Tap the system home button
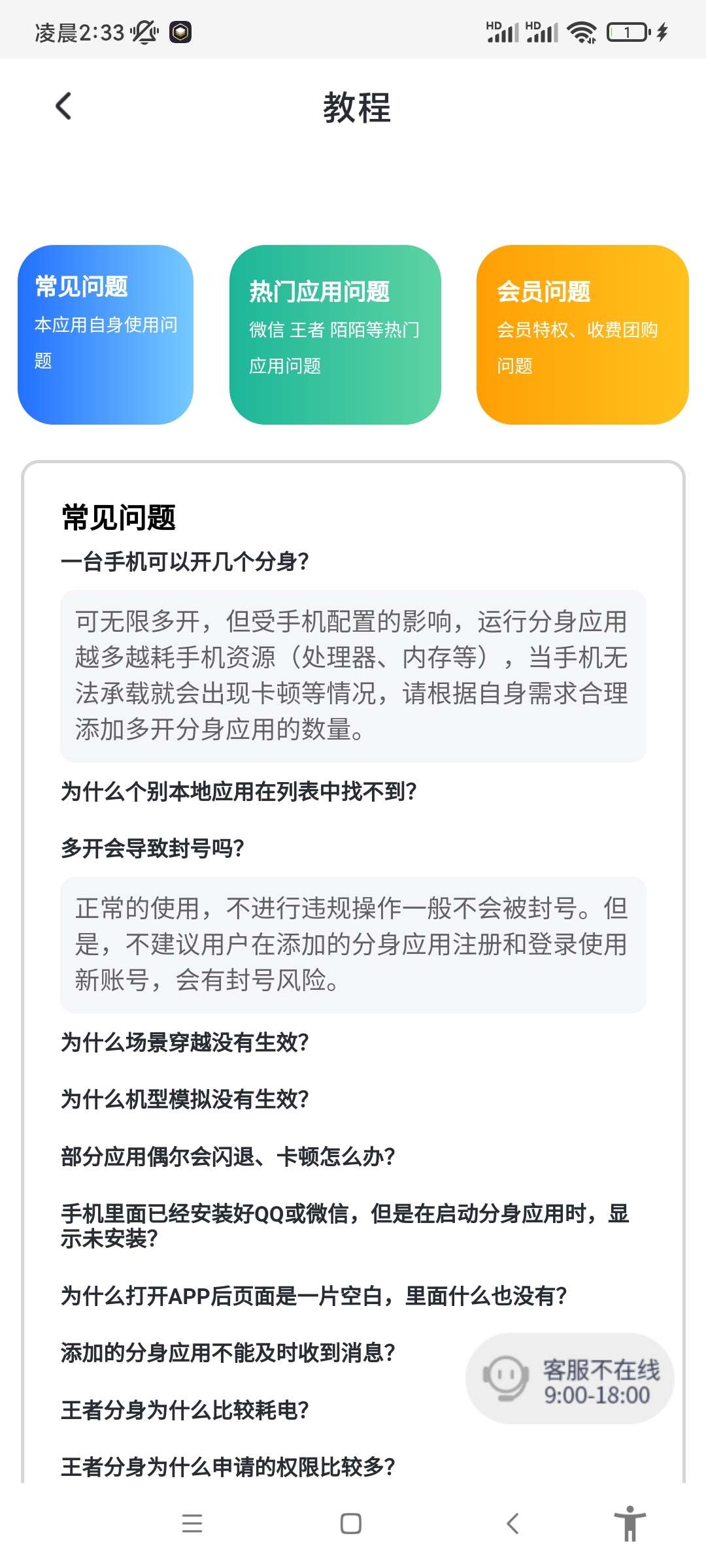 point(351,1524)
